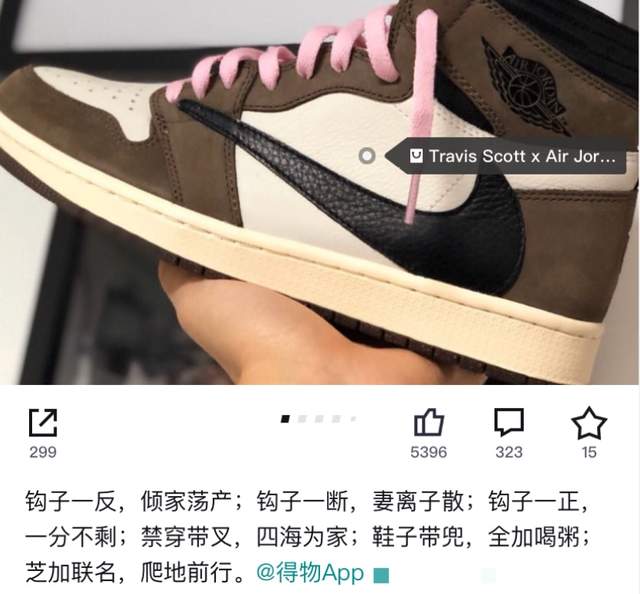Open the @得物App mention link

pos(310,575)
